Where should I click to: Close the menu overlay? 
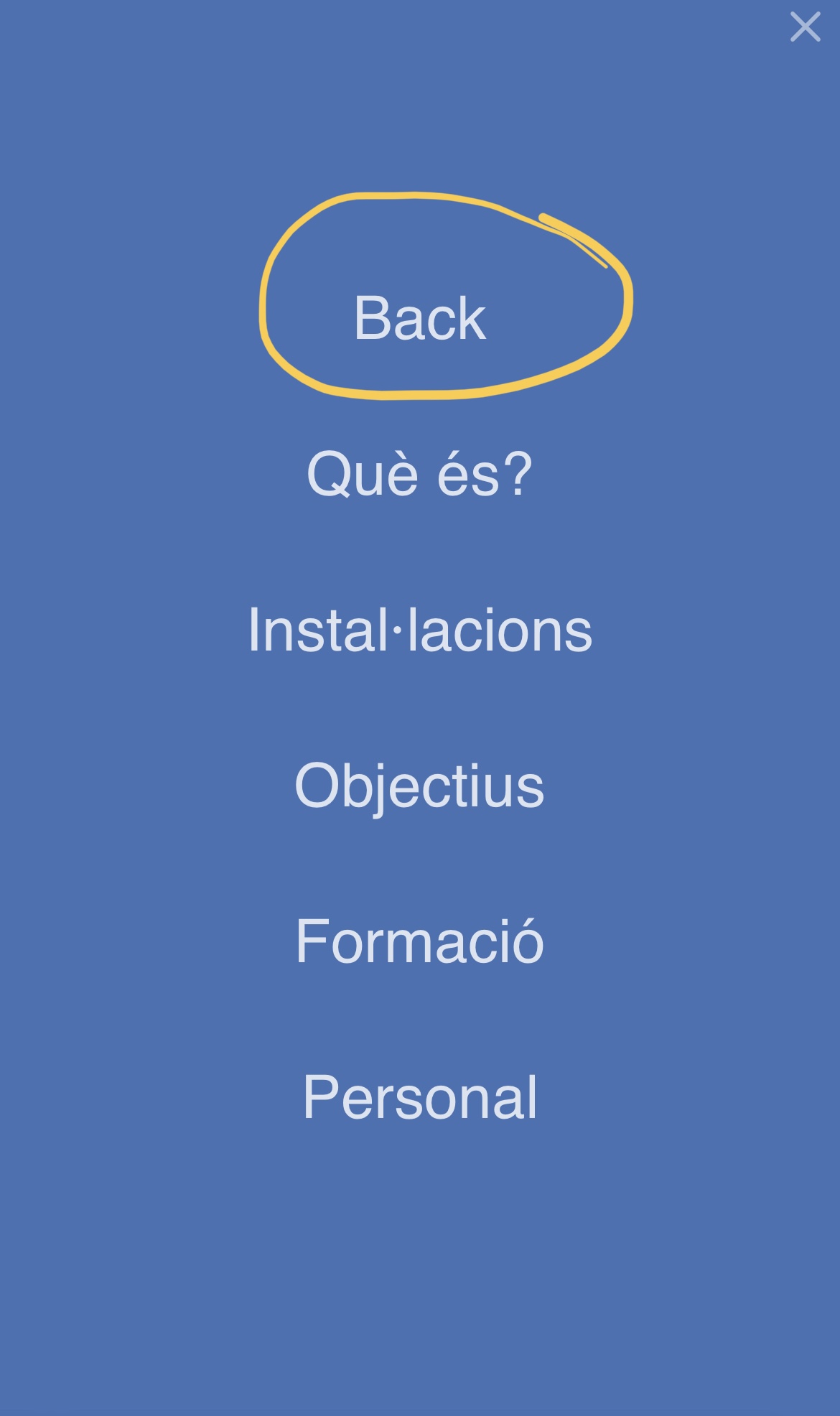(805, 27)
